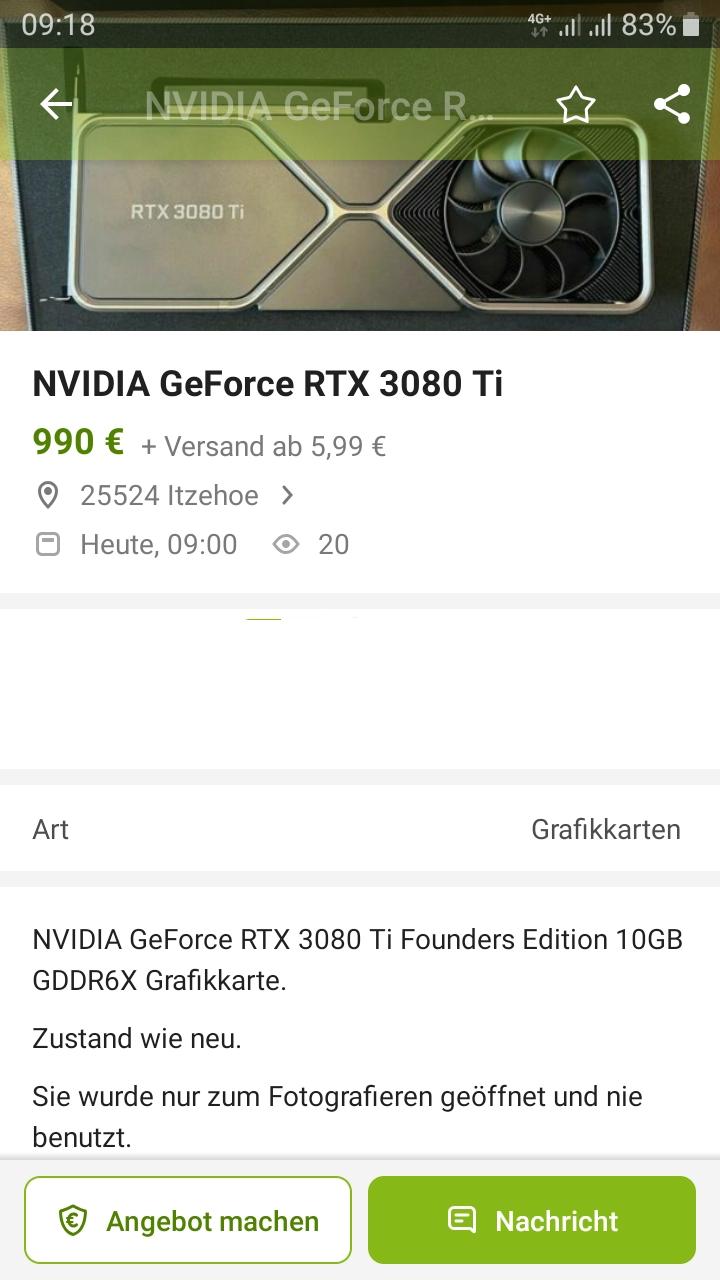This screenshot has height=1280, width=720.
Task: Save this listing with the star icon
Action: pyautogui.click(x=575, y=105)
